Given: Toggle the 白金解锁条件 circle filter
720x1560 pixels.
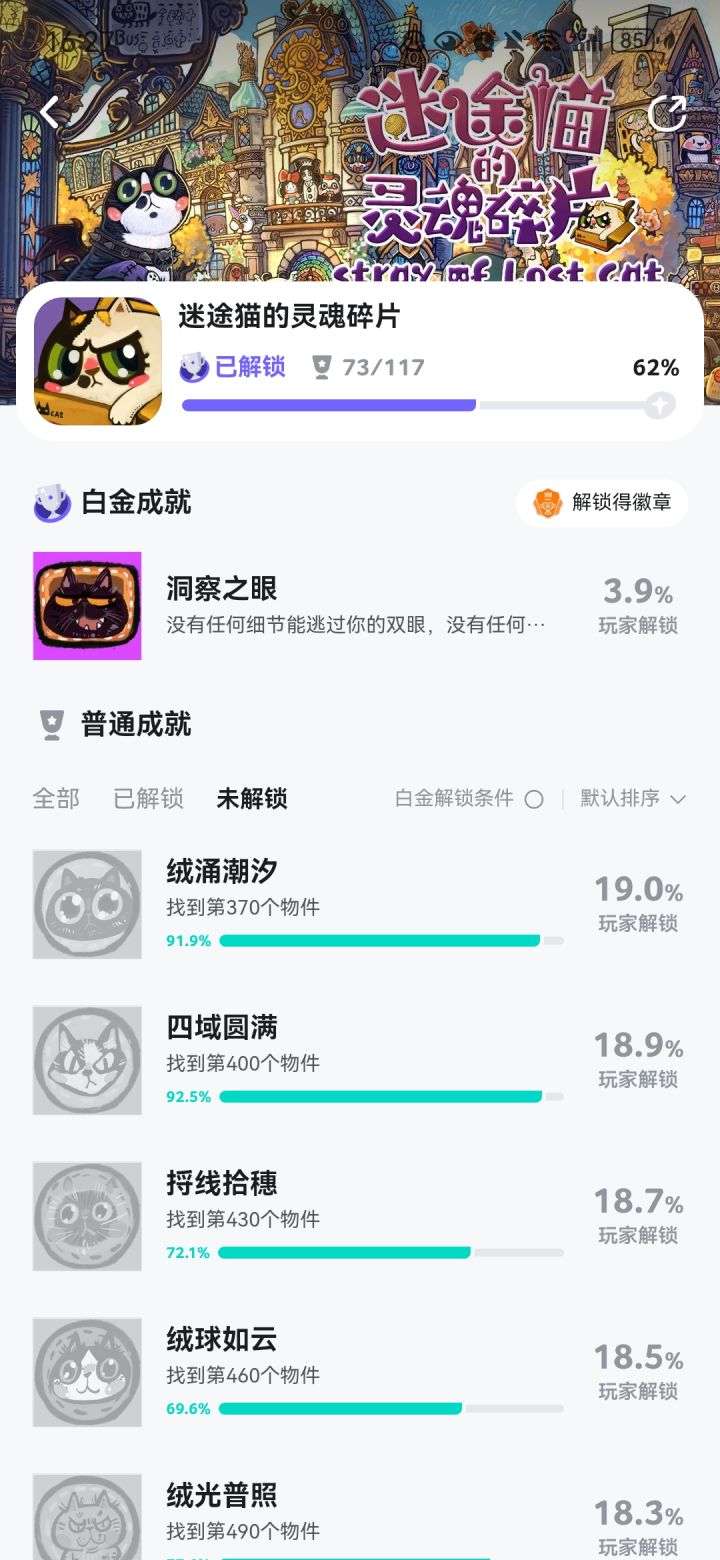Looking at the screenshot, I should coord(535,799).
